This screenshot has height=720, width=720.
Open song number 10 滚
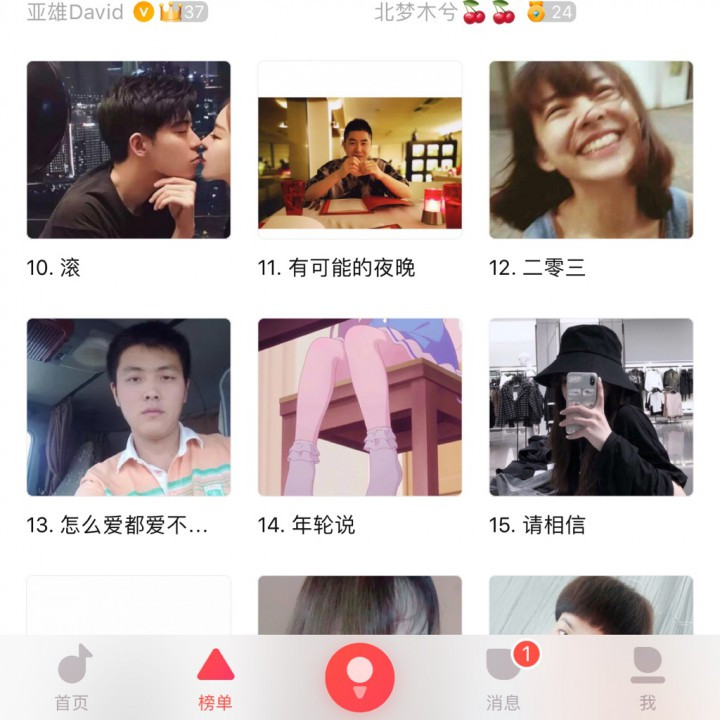pyautogui.click(x=128, y=150)
